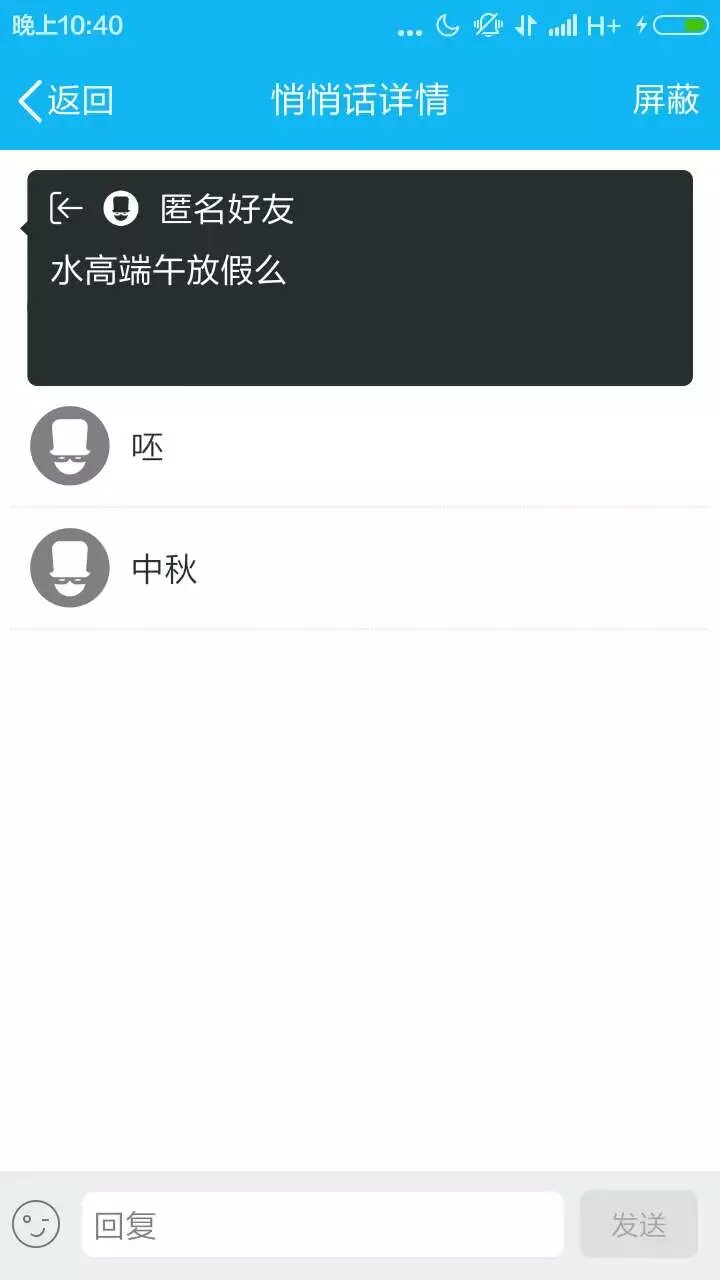This screenshot has height=1280, width=720.
Task: Select the anonymous reply "呸"
Action: click(360, 446)
